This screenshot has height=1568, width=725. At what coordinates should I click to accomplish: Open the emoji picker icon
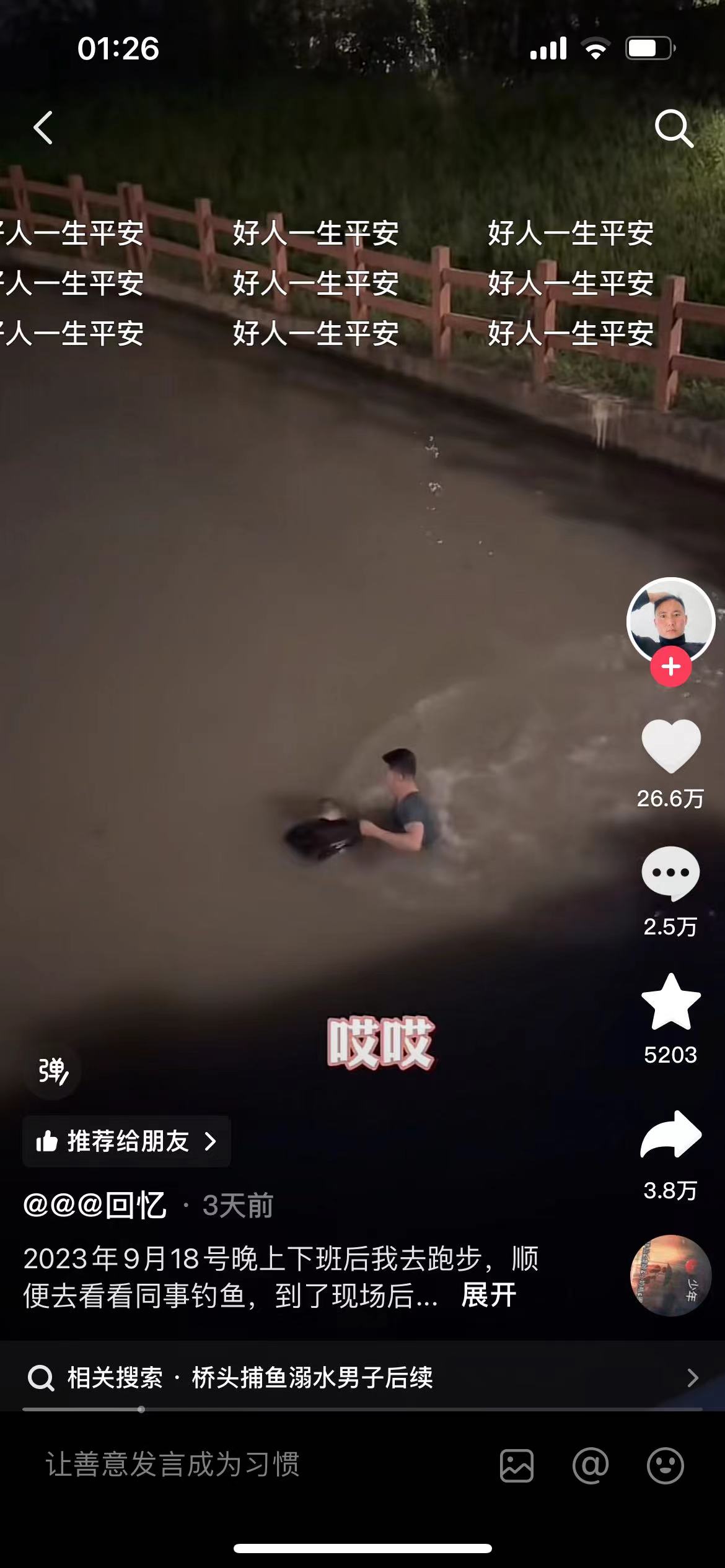coord(665,1466)
